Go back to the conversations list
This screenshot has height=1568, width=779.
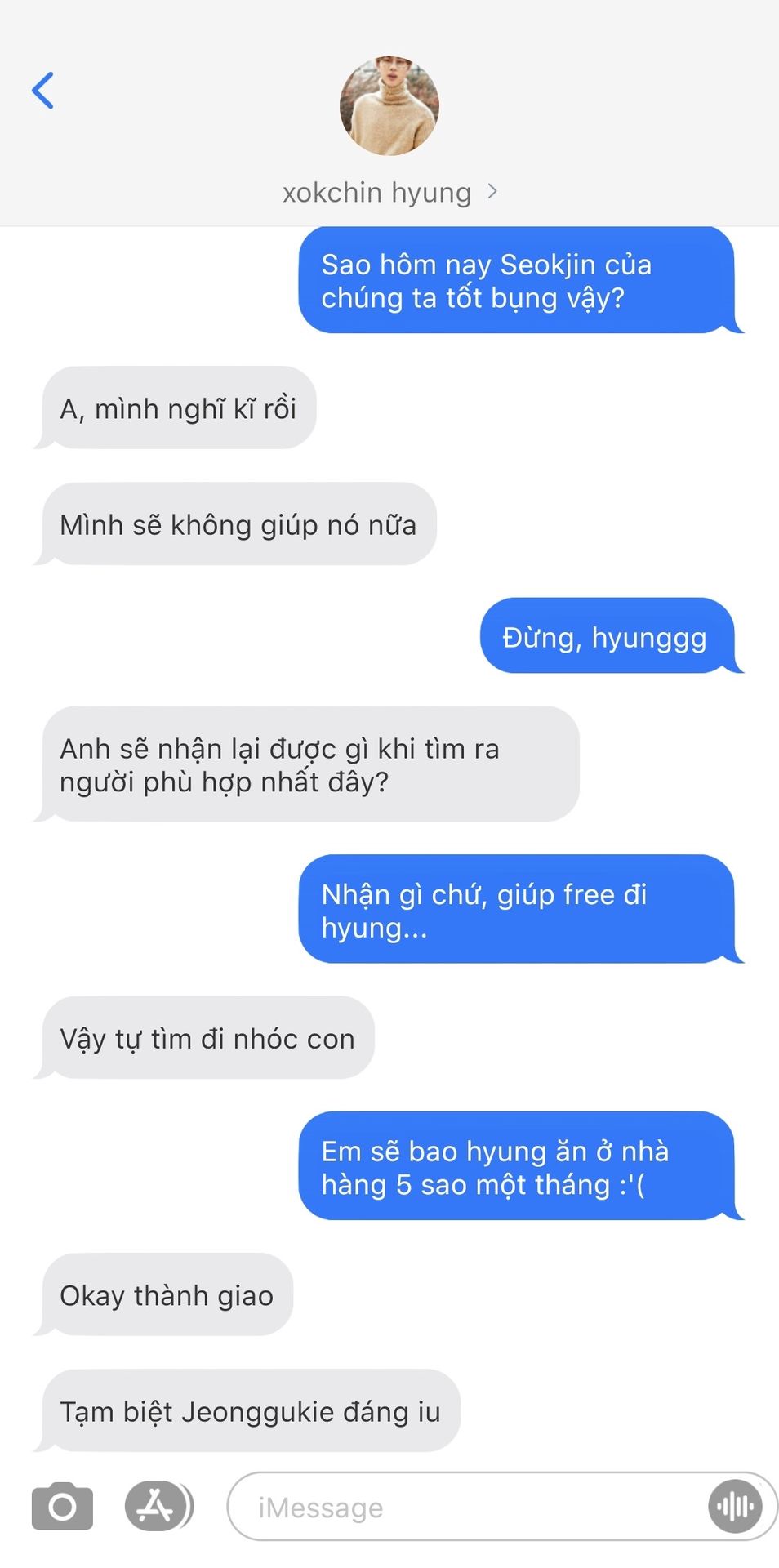click(42, 90)
